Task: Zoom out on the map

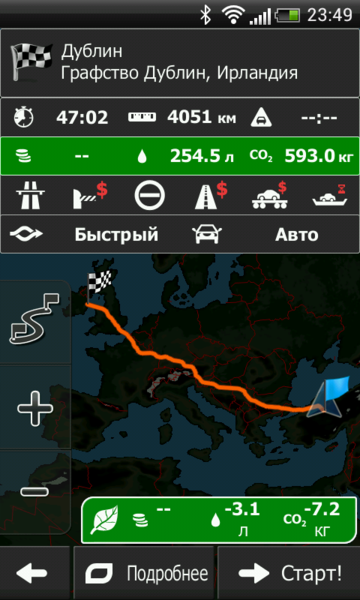Action: pos(35,492)
